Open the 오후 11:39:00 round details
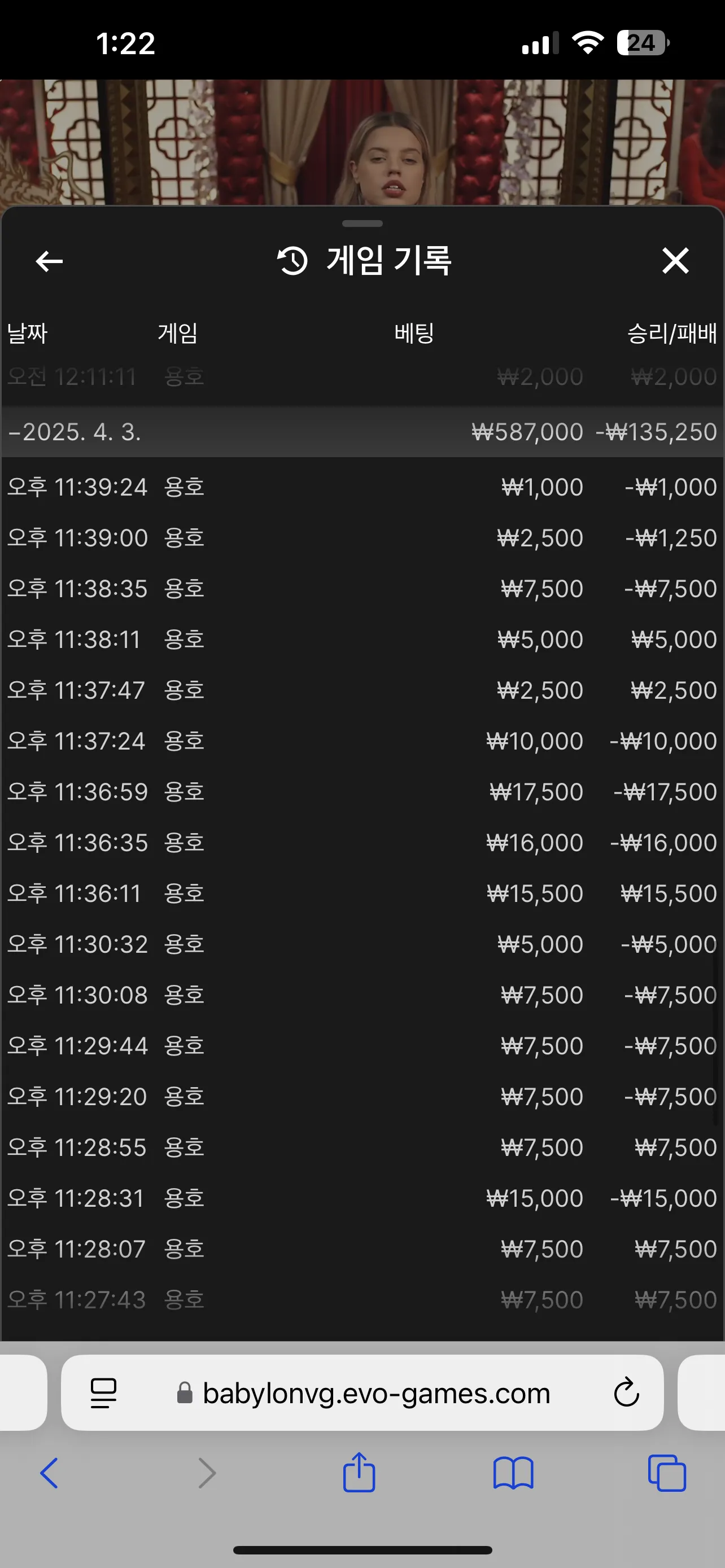Viewport: 725px width, 1568px height. 362,537
